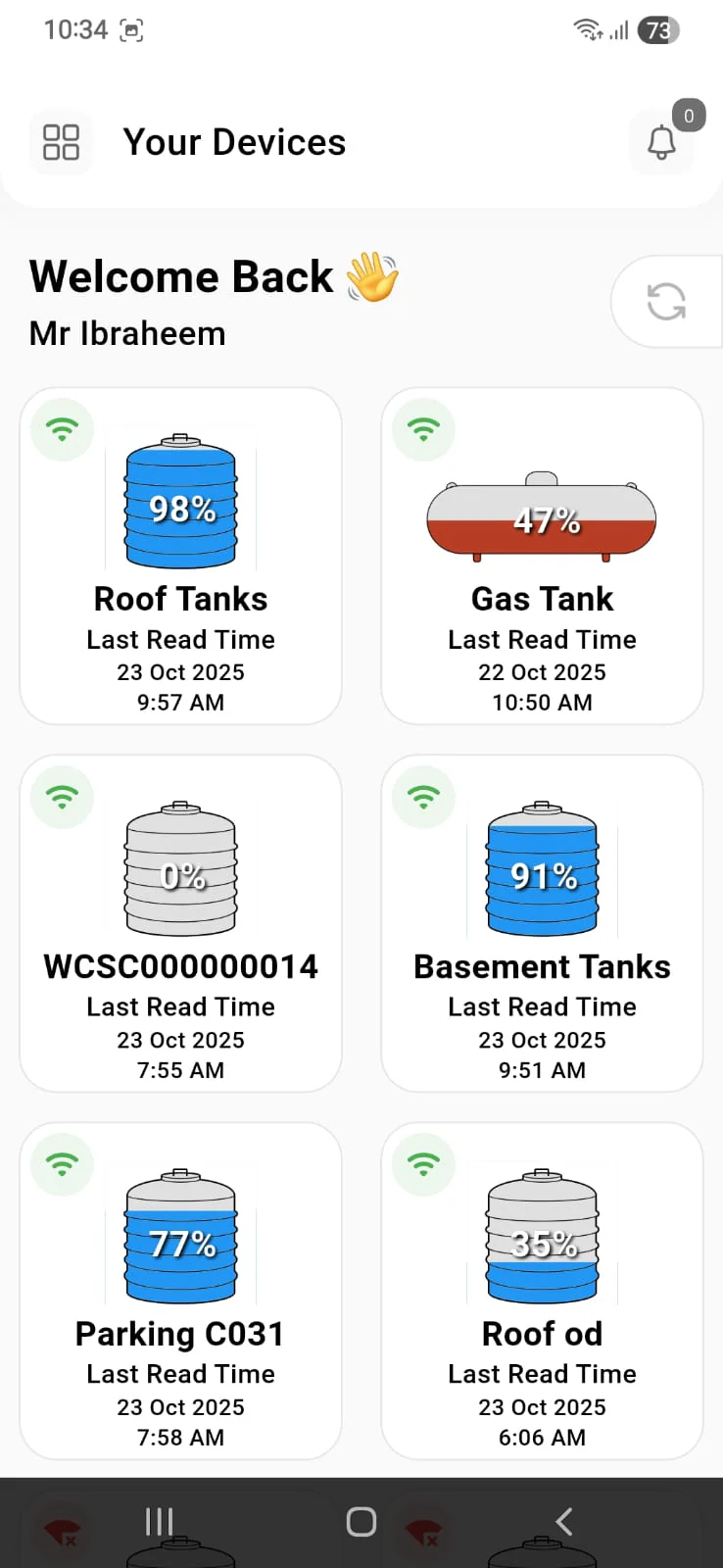Open the notifications bell
Image resolution: width=723 pixels, height=1568 pixels.
tap(662, 143)
